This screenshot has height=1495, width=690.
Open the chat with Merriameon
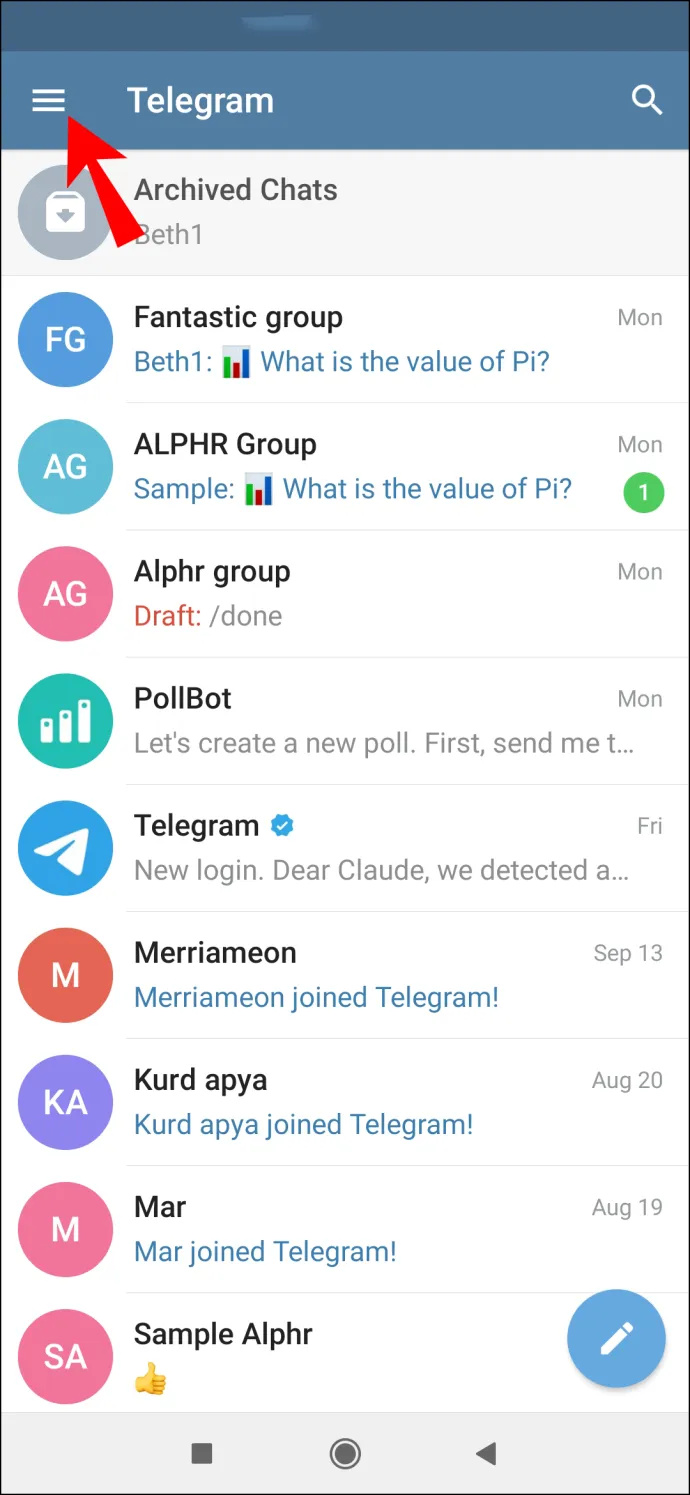(345, 974)
